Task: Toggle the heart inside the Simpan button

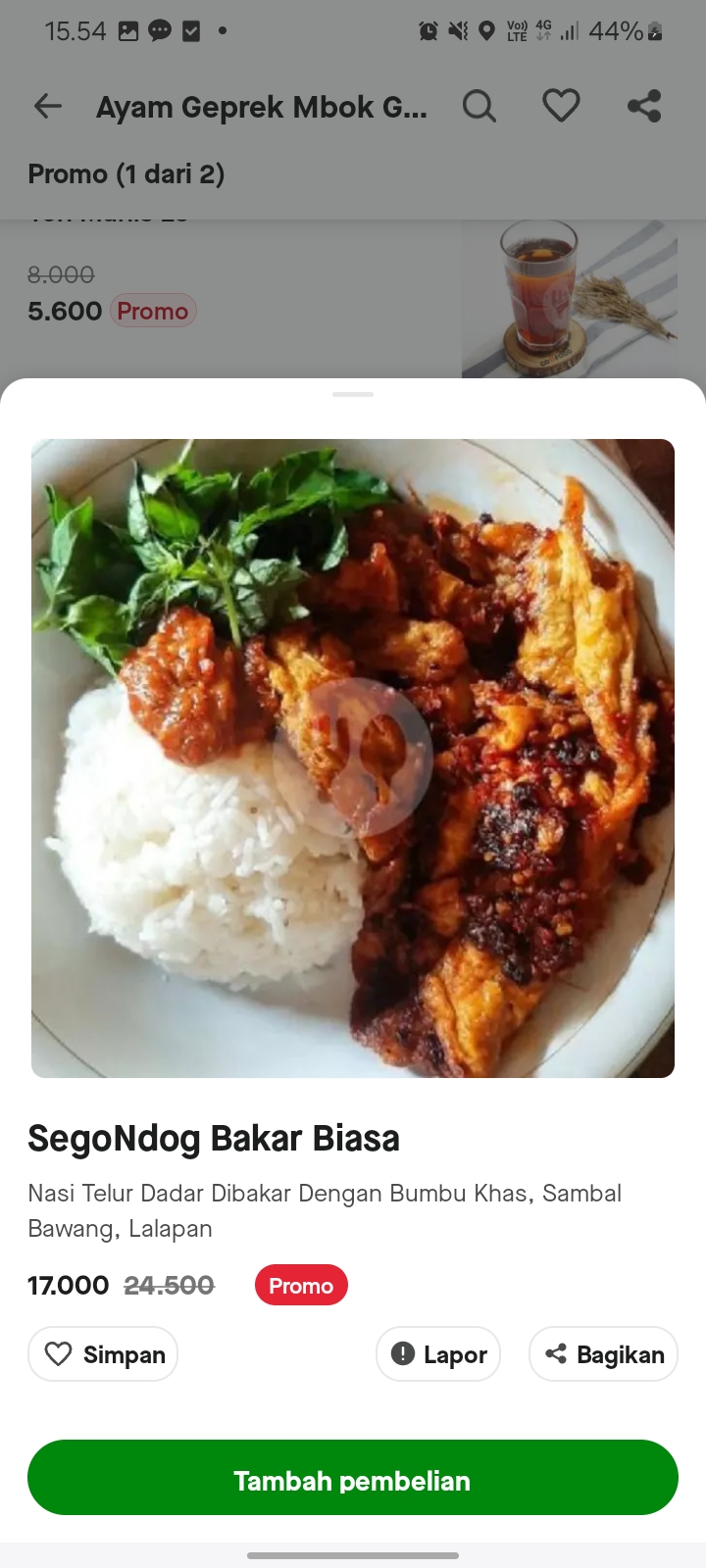Action: [61, 1353]
